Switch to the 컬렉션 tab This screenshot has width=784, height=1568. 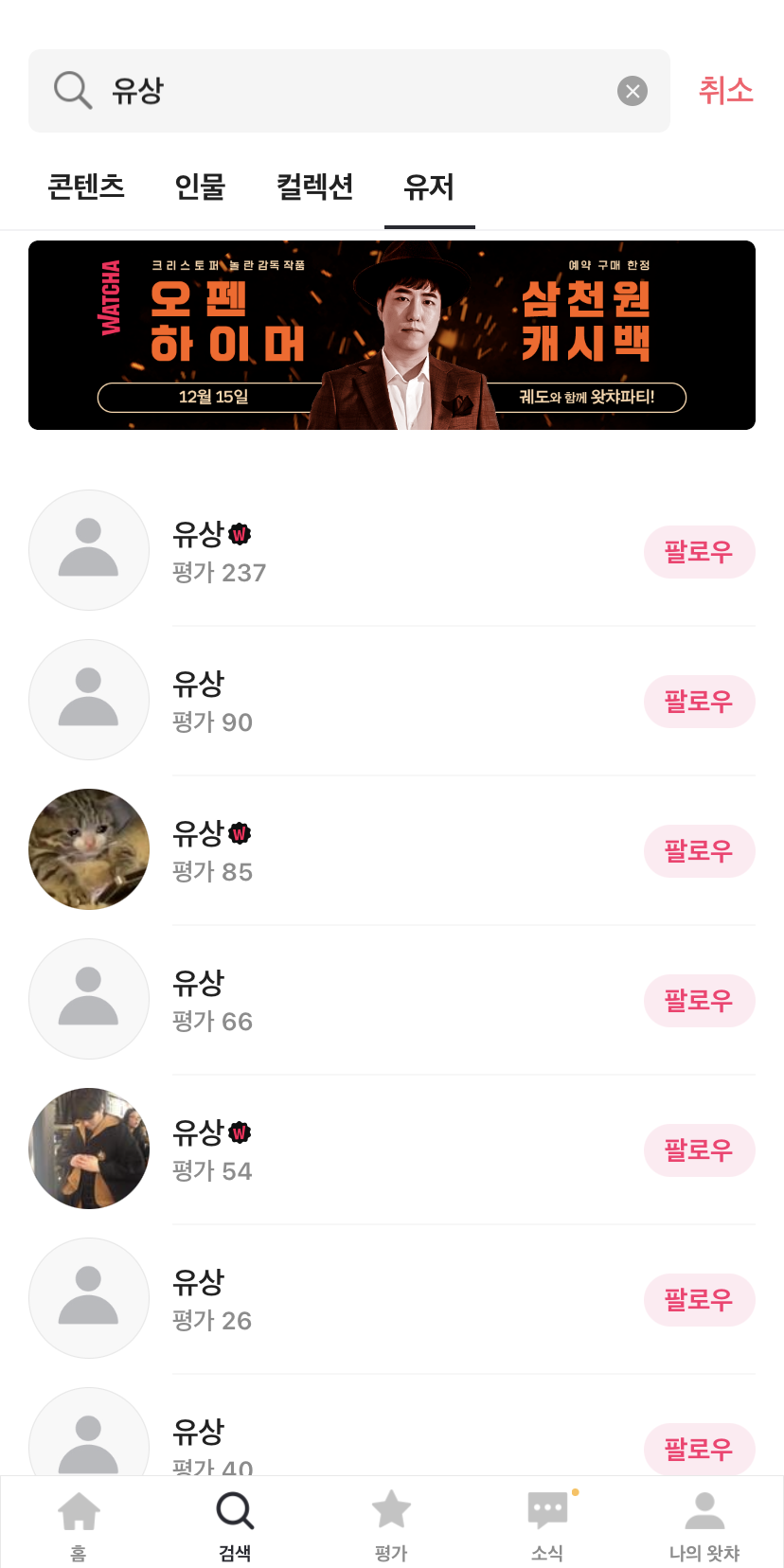(x=314, y=187)
